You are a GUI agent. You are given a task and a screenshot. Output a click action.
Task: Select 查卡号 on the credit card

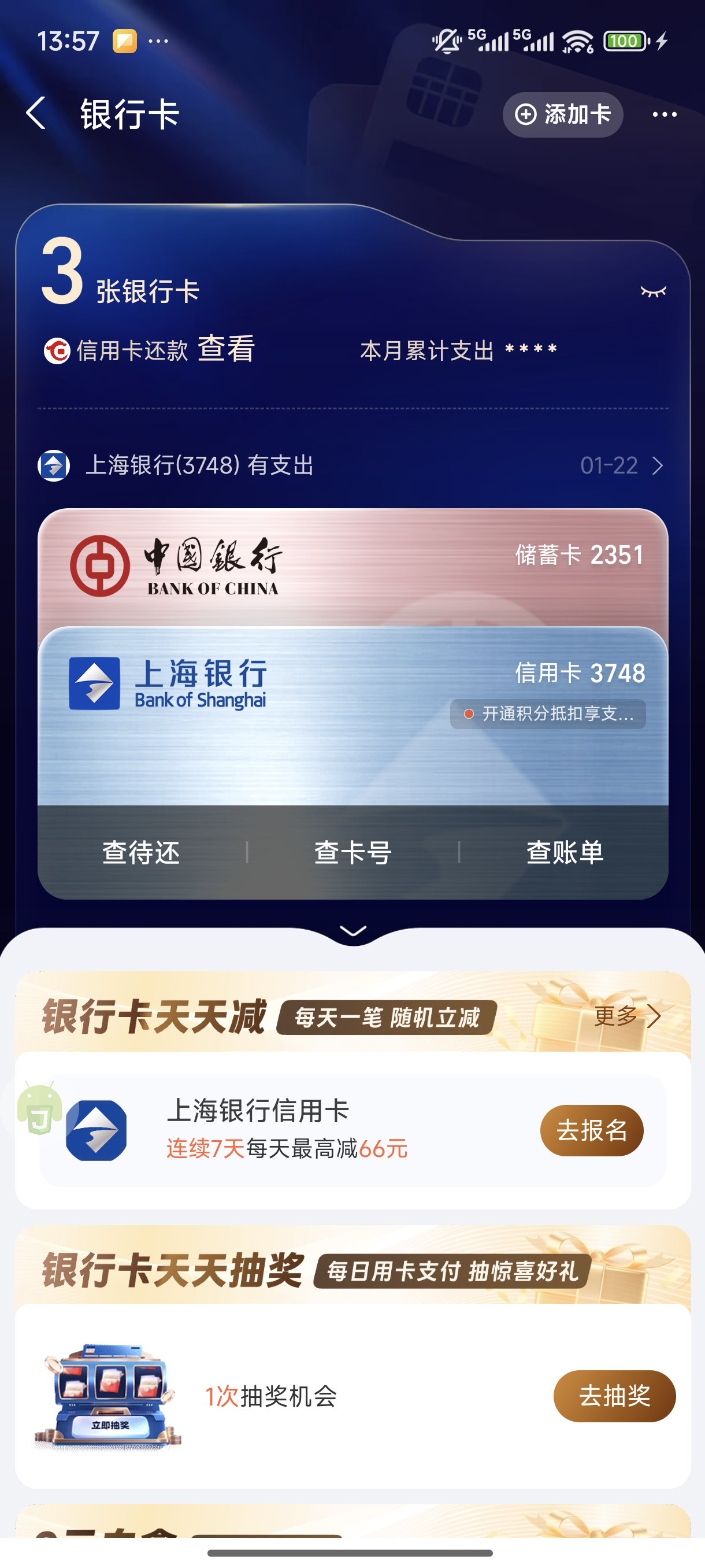353,852
